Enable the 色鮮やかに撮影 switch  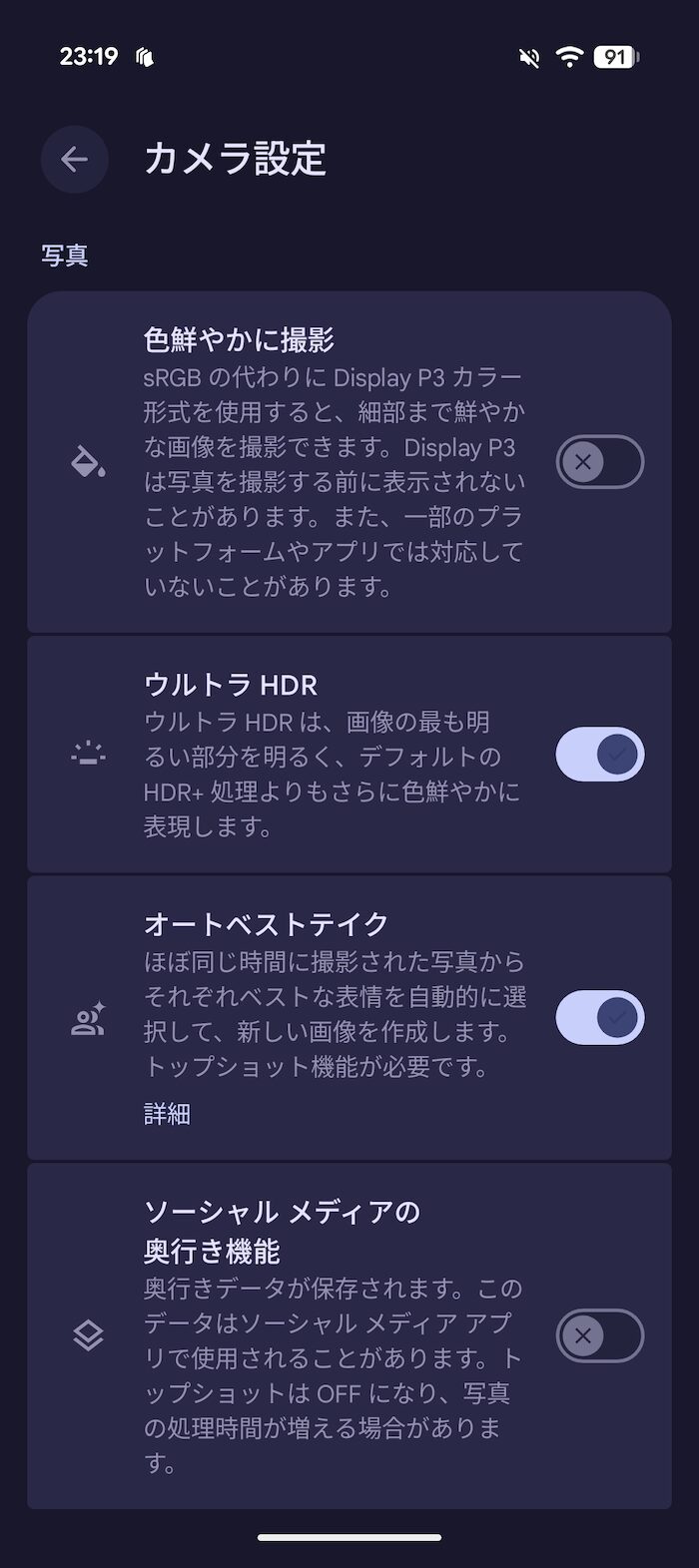click(x=600, y=462)
